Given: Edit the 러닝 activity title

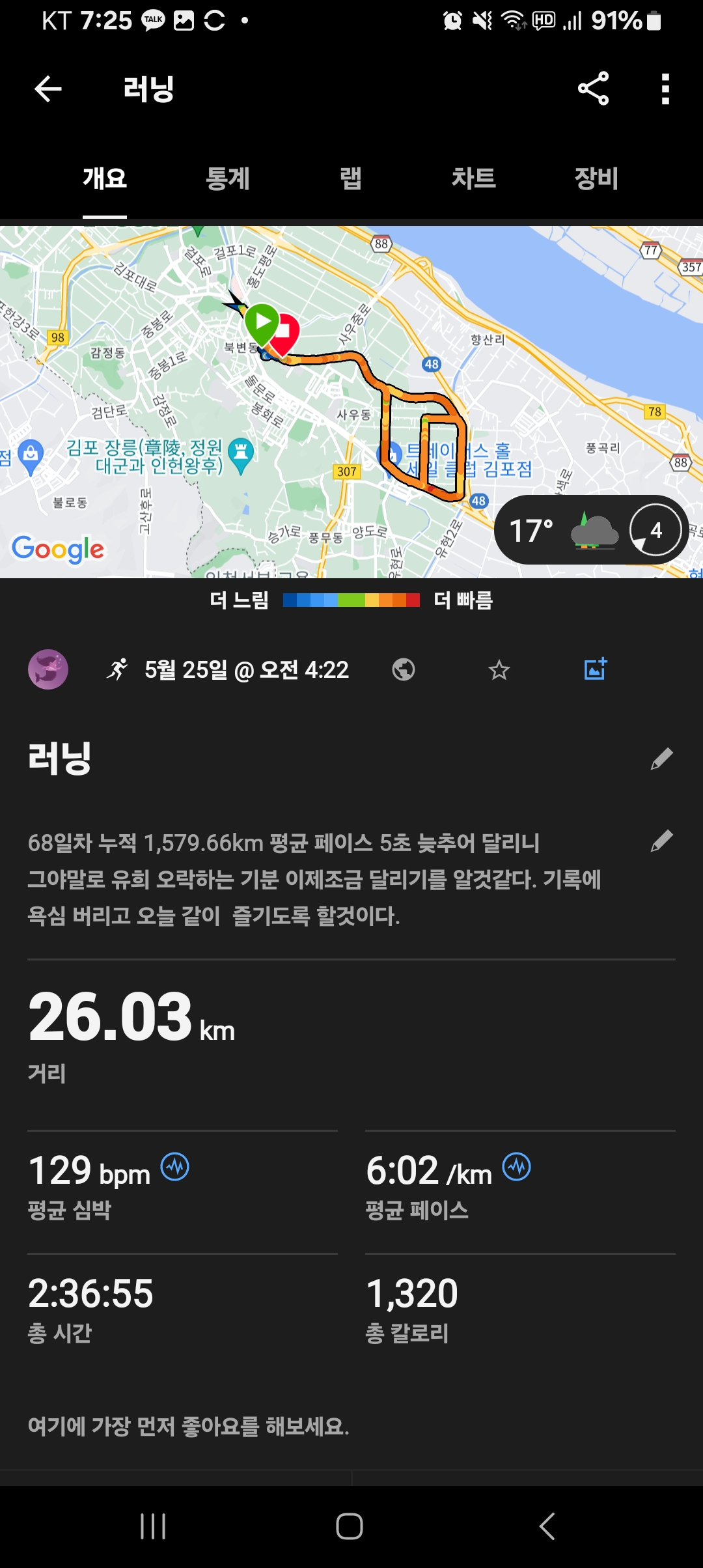Looking at the screenshot, I should (x=661, y=759).
